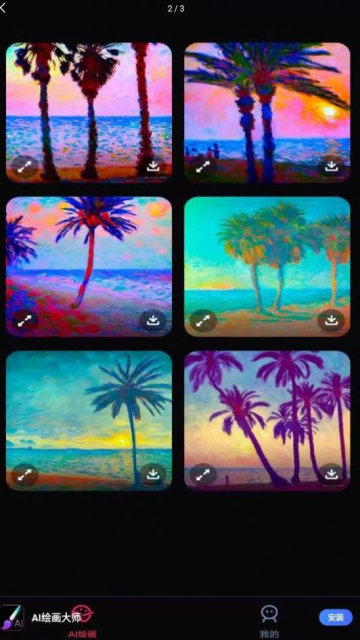This screenshot has width=360, height=640.
Task: Download the single red-trunk palm painting
Action: tap(153, 320)
